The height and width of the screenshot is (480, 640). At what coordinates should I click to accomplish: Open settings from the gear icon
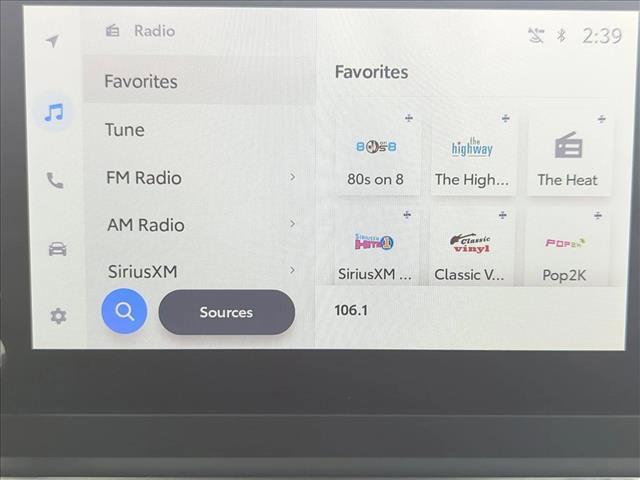58,316
